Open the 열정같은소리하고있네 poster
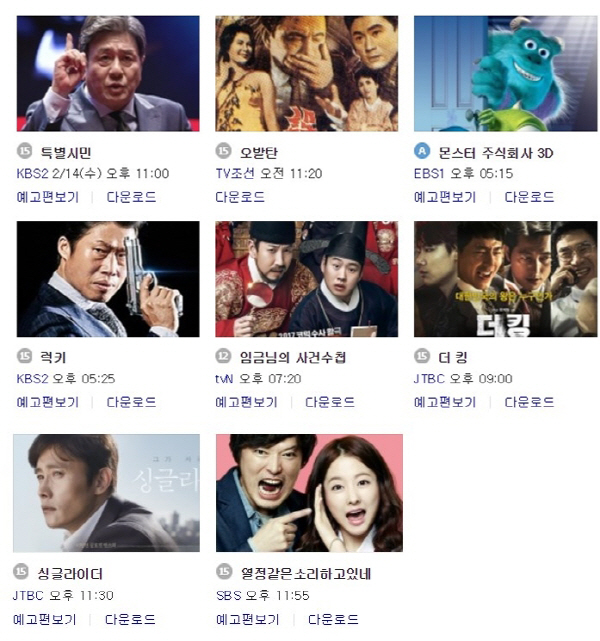The image size is (600, 641). (x=309, y=492)
